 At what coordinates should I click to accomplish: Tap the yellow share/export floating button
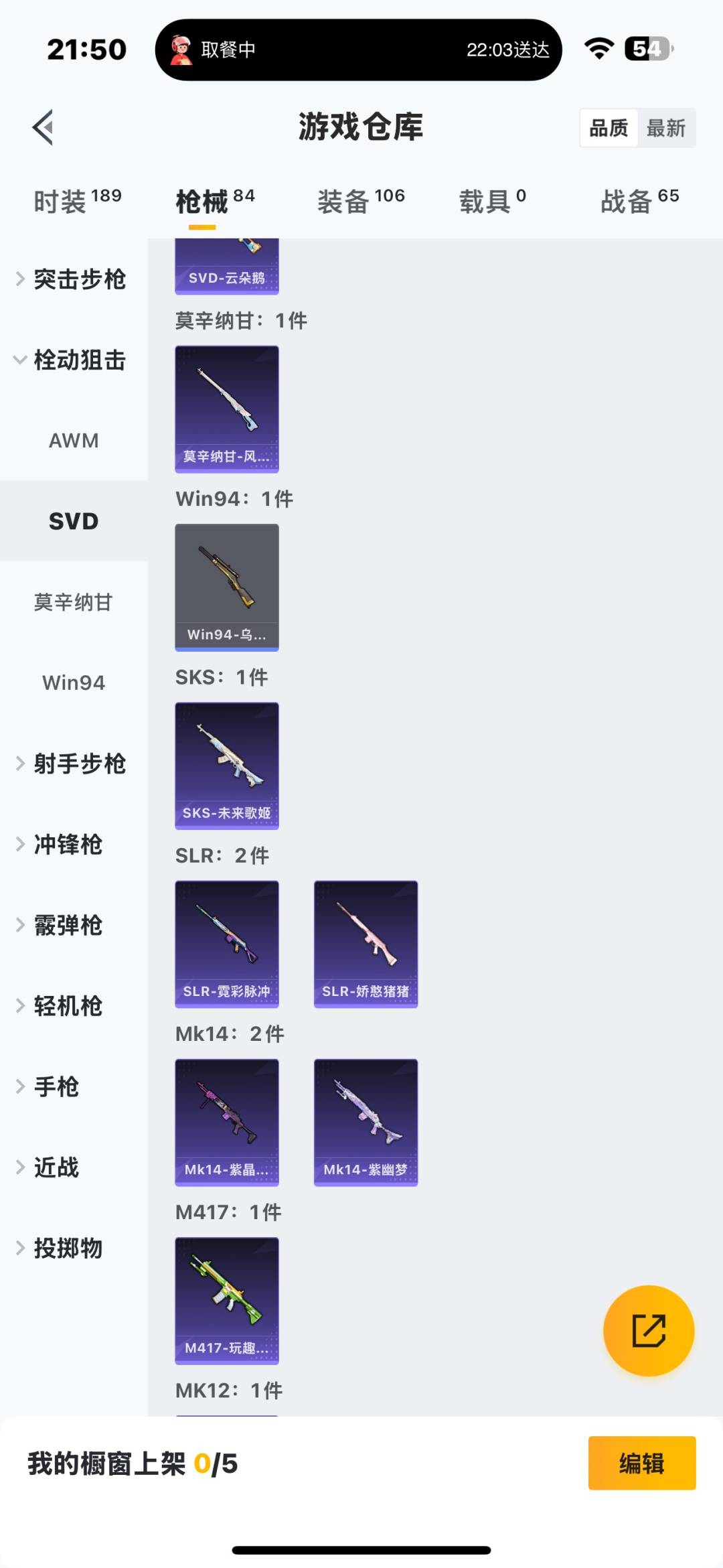click(647, 1332)
